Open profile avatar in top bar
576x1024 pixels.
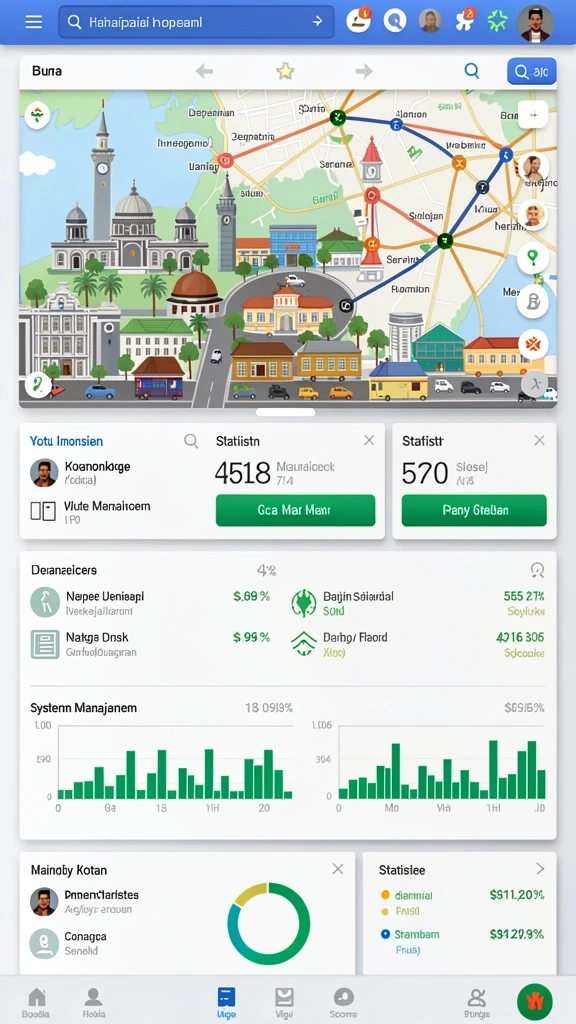tap(535, 24)
